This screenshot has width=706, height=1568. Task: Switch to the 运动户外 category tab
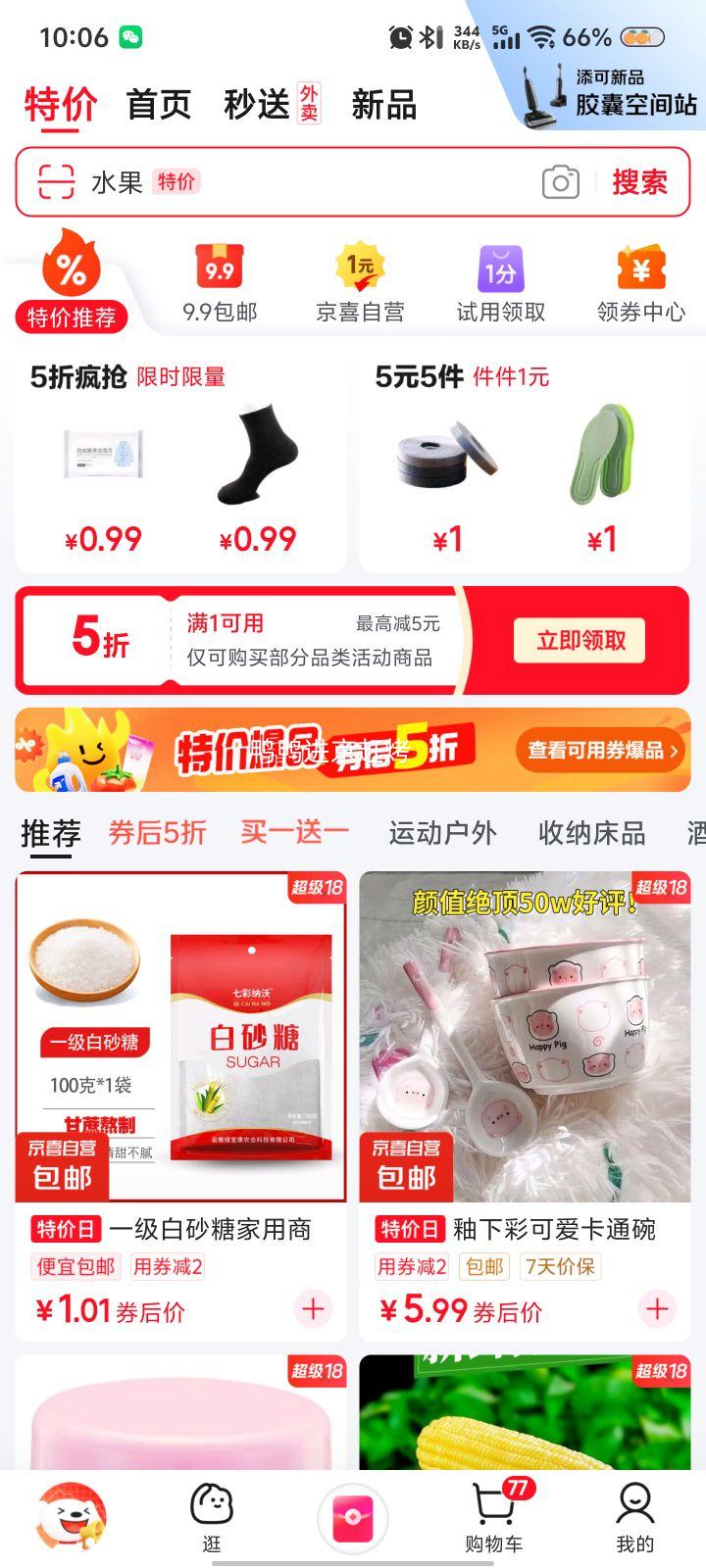444,832
